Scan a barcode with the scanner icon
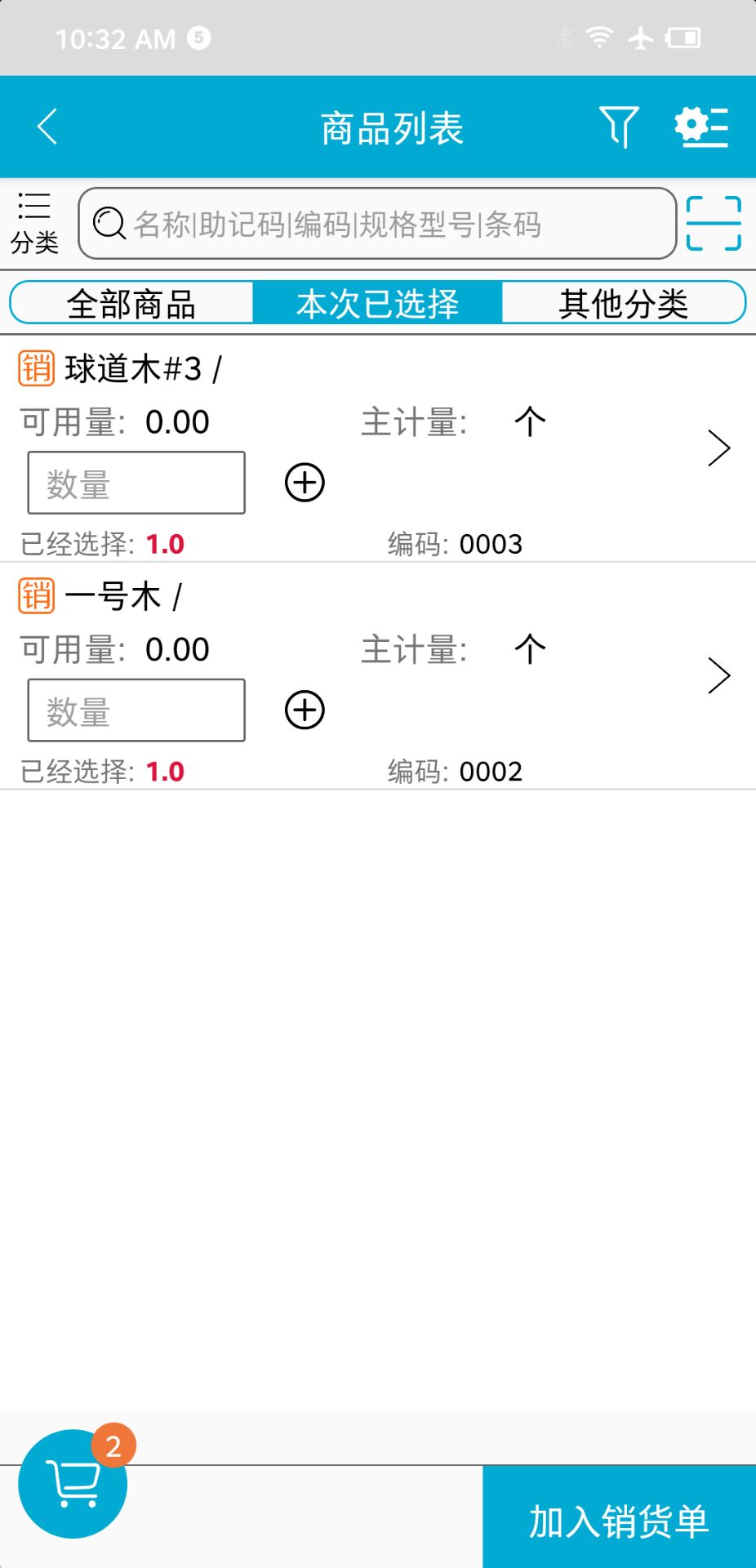The width and height of the screenshot is (756, 1568). pyautogui.click(x=714, y=223)
